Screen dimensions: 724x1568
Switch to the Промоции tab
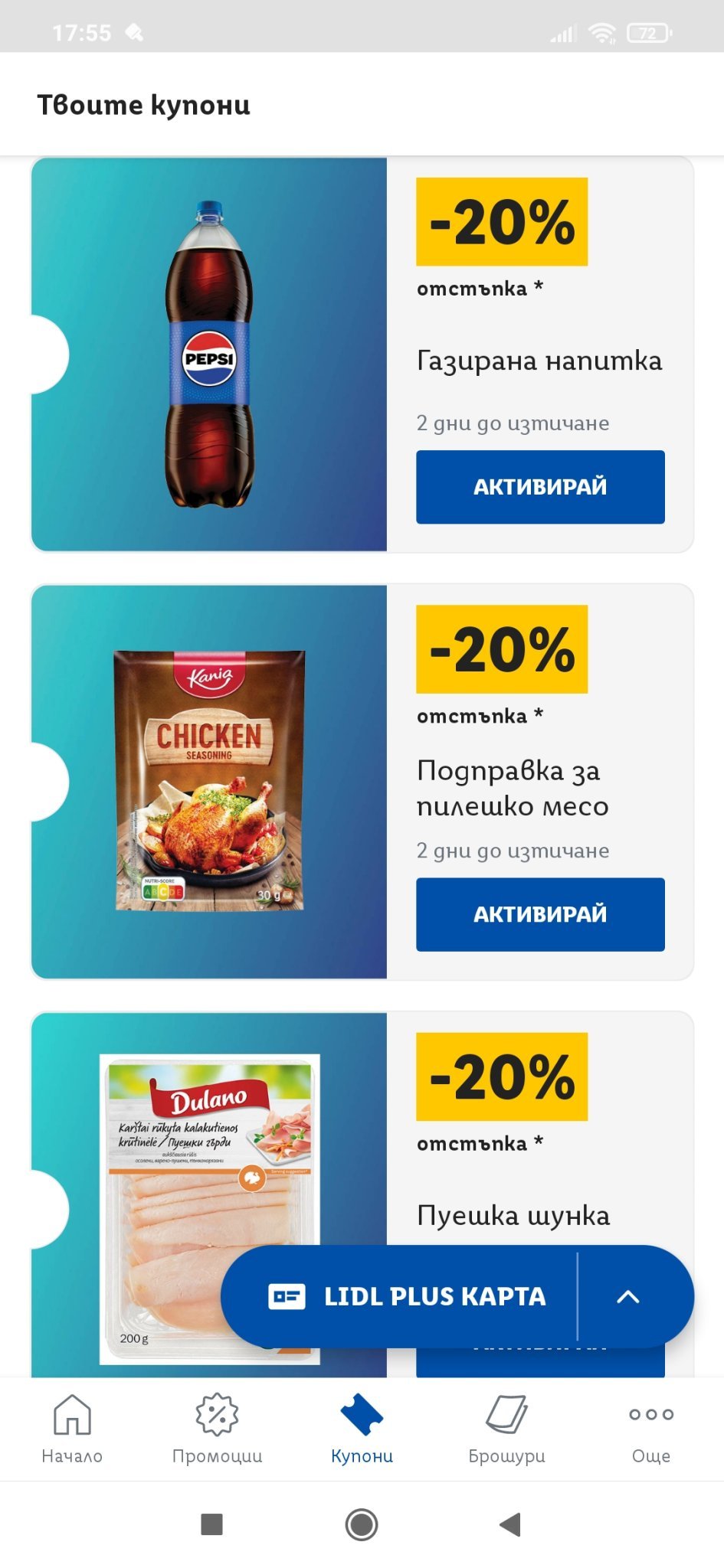(217, 1428)
